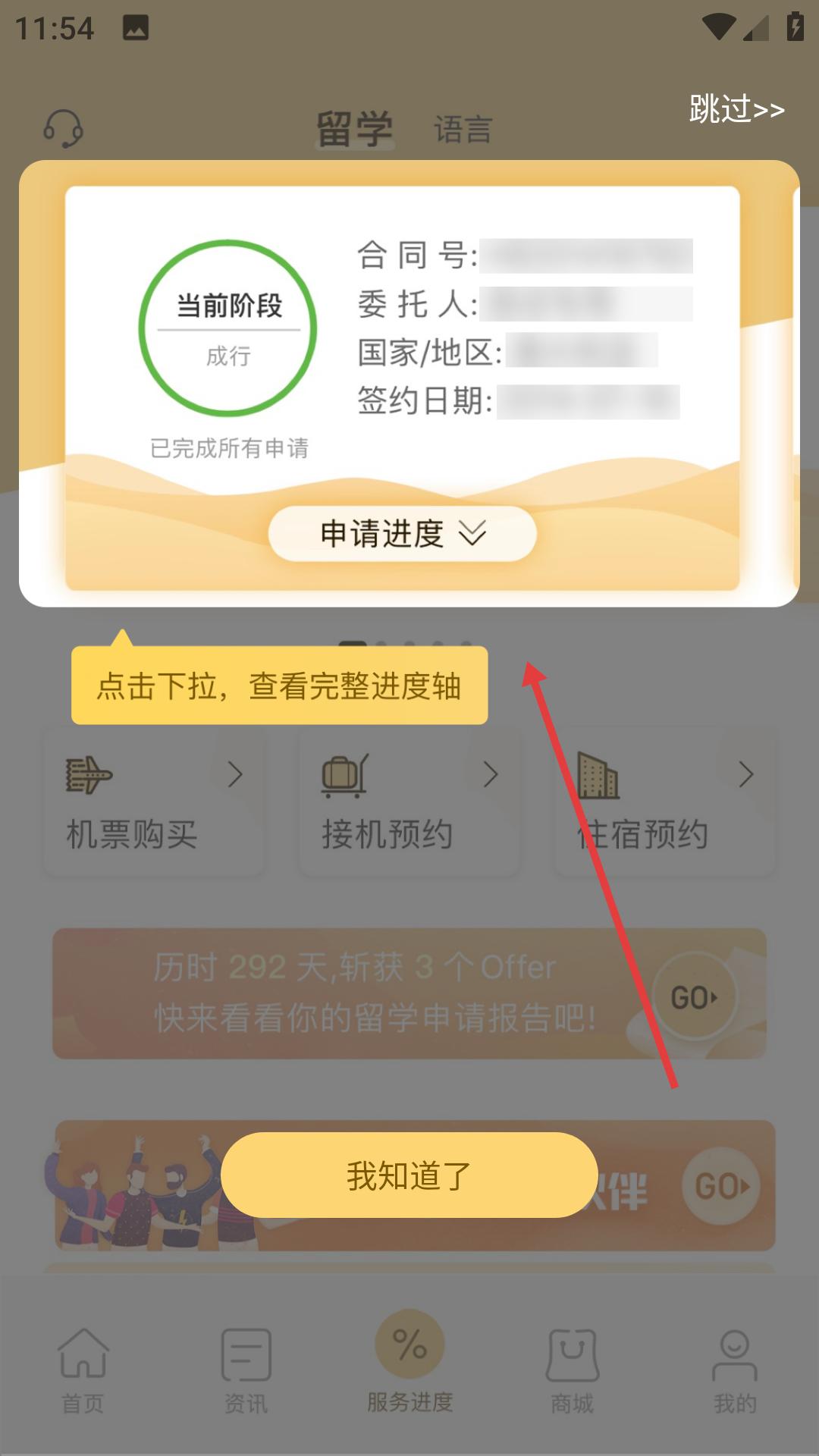The image size is (819, 1456).
Task: Open 机票购买 card
Action: click(154, 802)
